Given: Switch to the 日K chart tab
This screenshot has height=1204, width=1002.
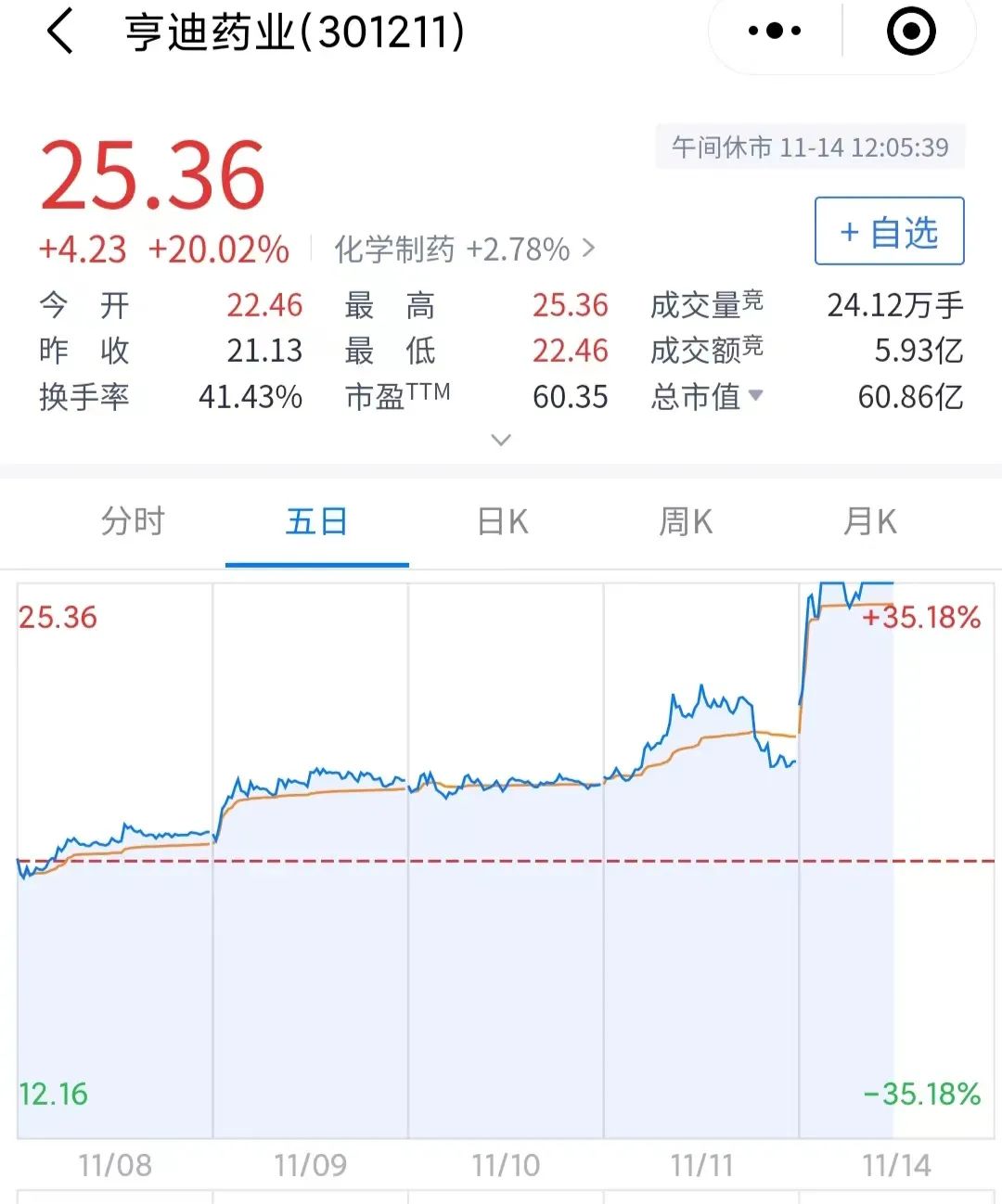Looking at the screenshot, I should (502, 521).
